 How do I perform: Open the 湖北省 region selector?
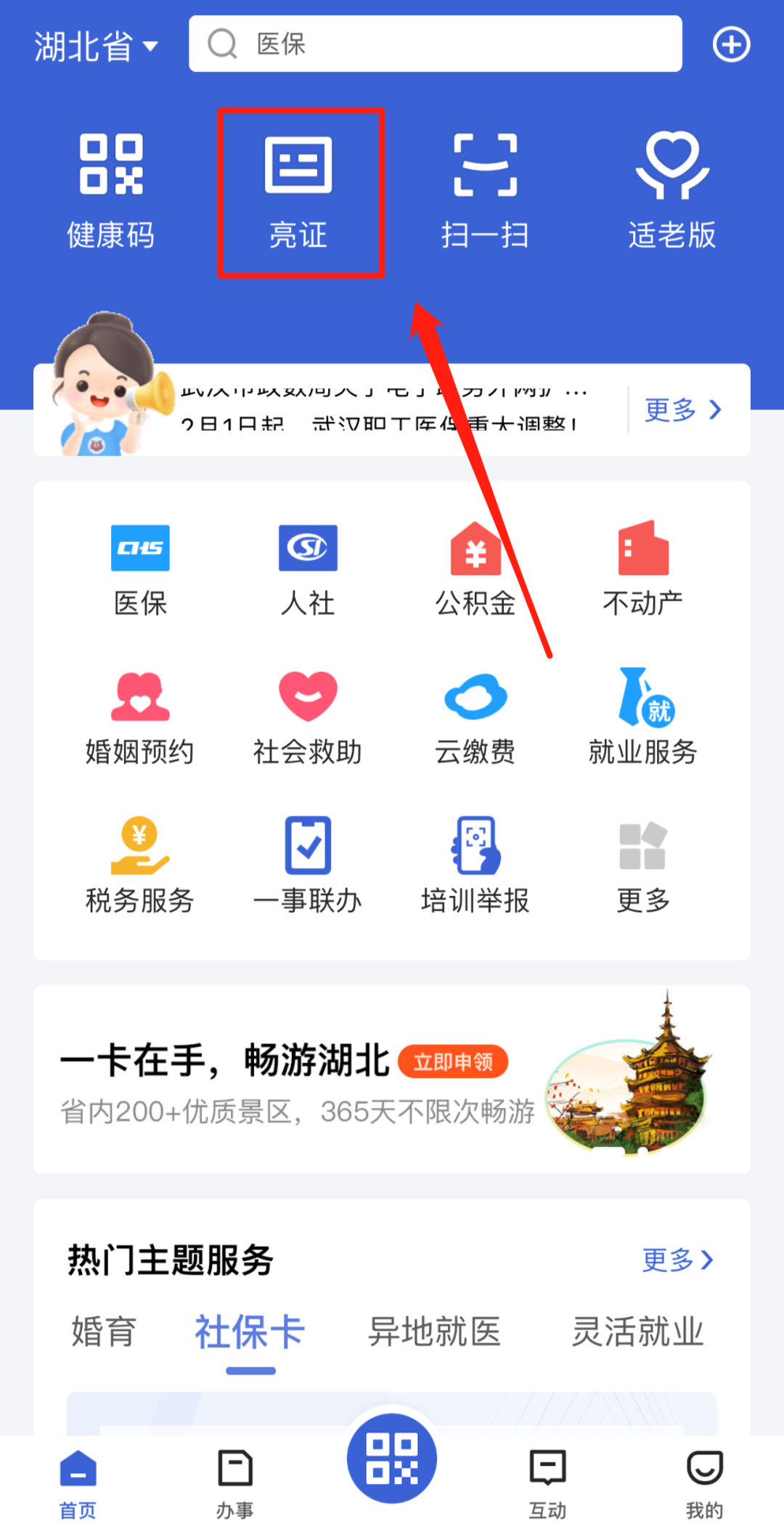tap(94, 45)
